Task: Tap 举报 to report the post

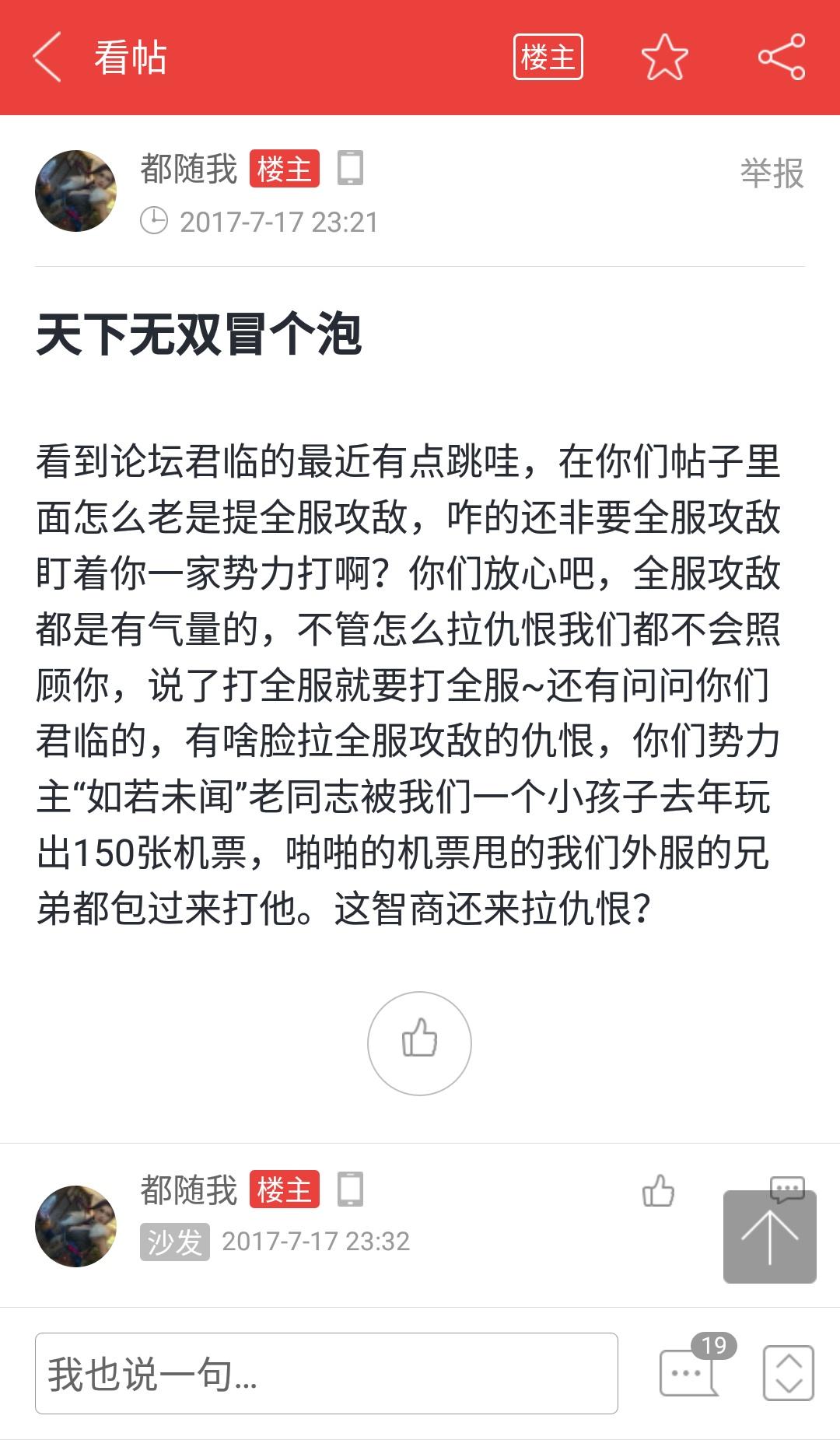Action: click(772, 173)
